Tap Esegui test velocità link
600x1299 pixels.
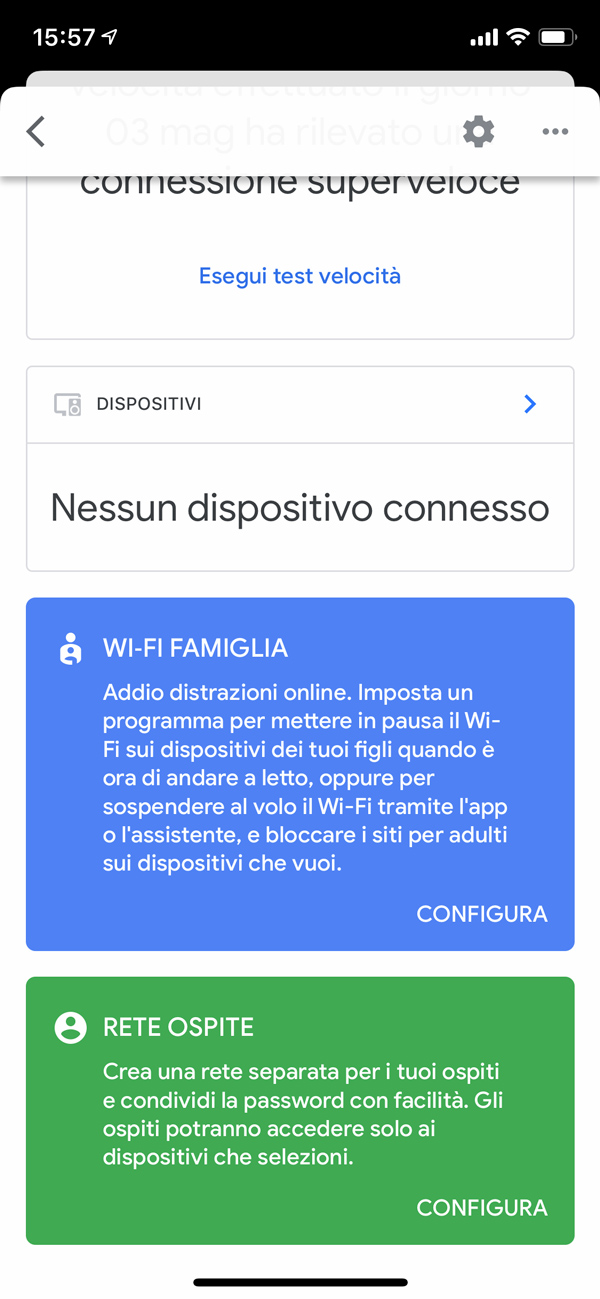coord(300,276)
